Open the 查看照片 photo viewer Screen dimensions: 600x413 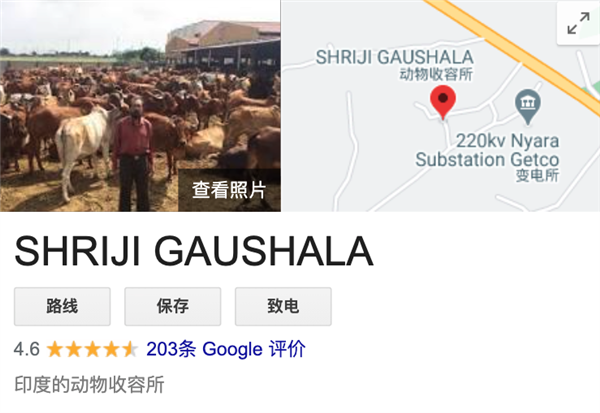tap(229, 190)
